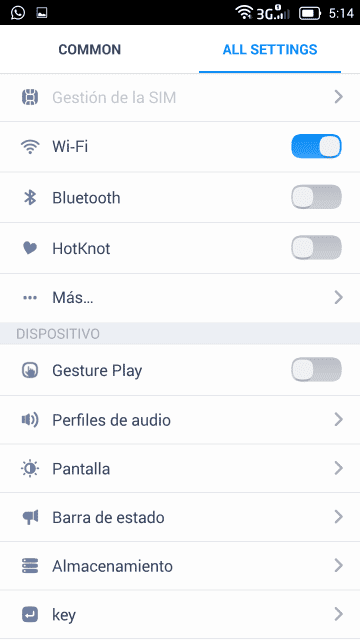Open the Más… row
The image size is (360, 640).
[x=180, y=298]
